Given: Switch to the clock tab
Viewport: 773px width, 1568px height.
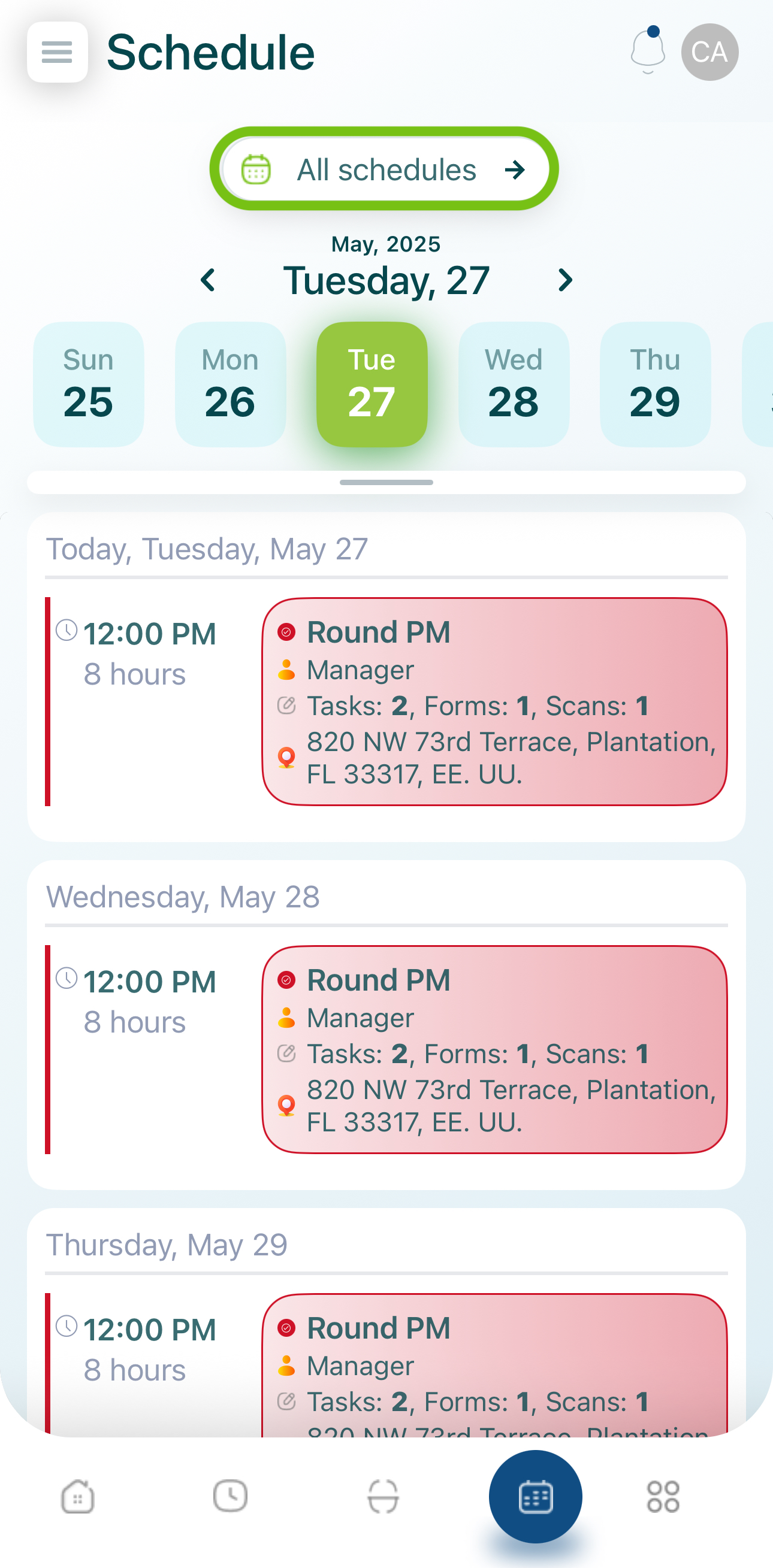Looking at the screenshot, I should click(230, 1496).
